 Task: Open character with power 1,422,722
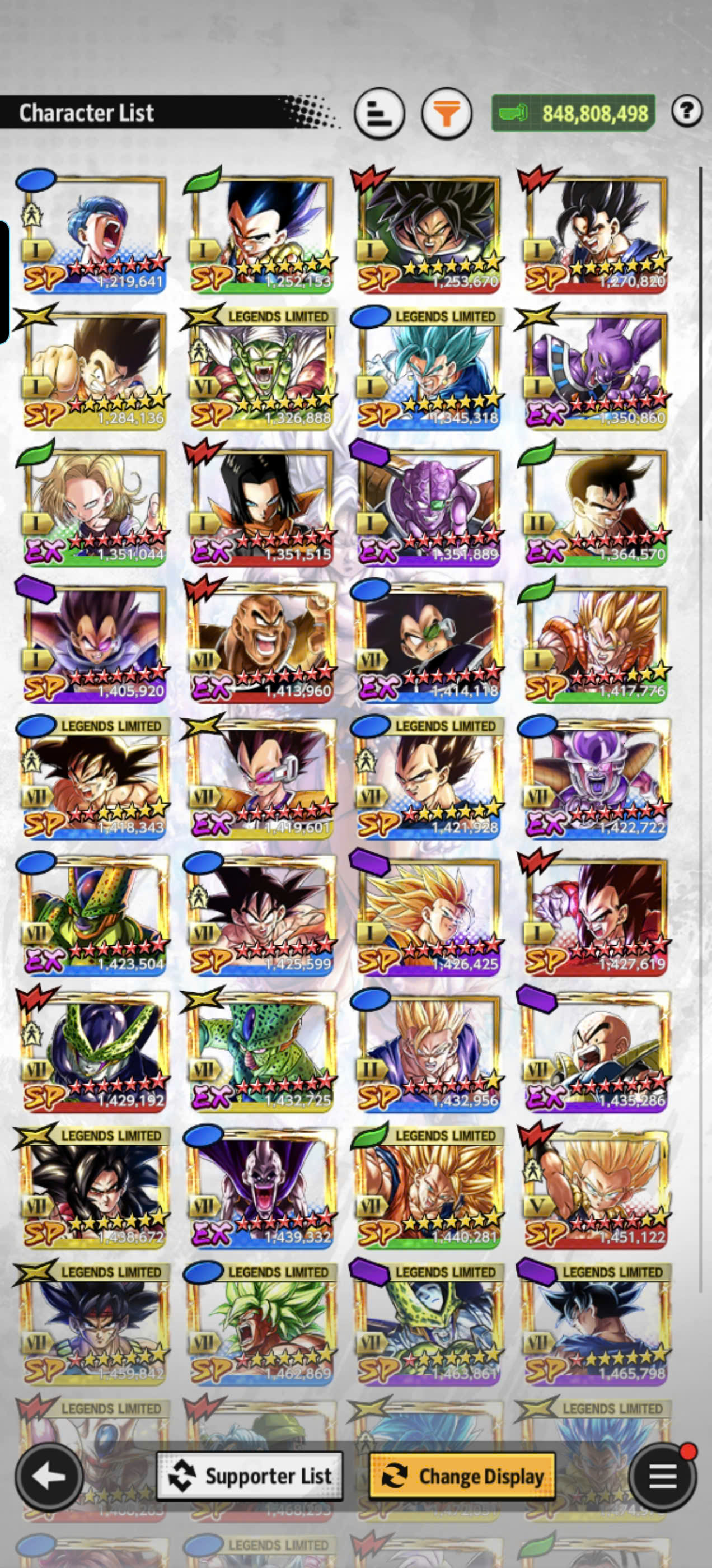point(596,780)
